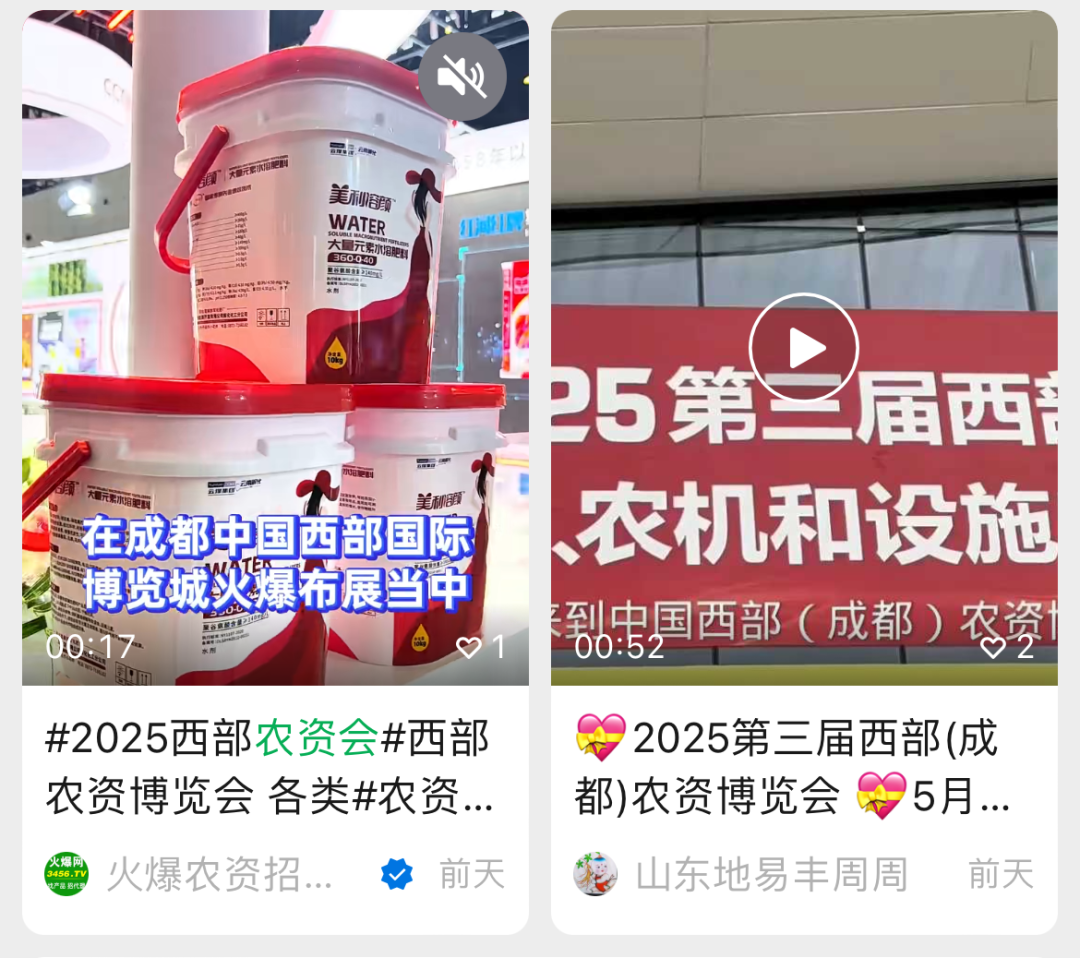The image size is (1080, 958).
Task: Open the #2025西部农资会 hashtag link
Action: (x=212, y=739)
